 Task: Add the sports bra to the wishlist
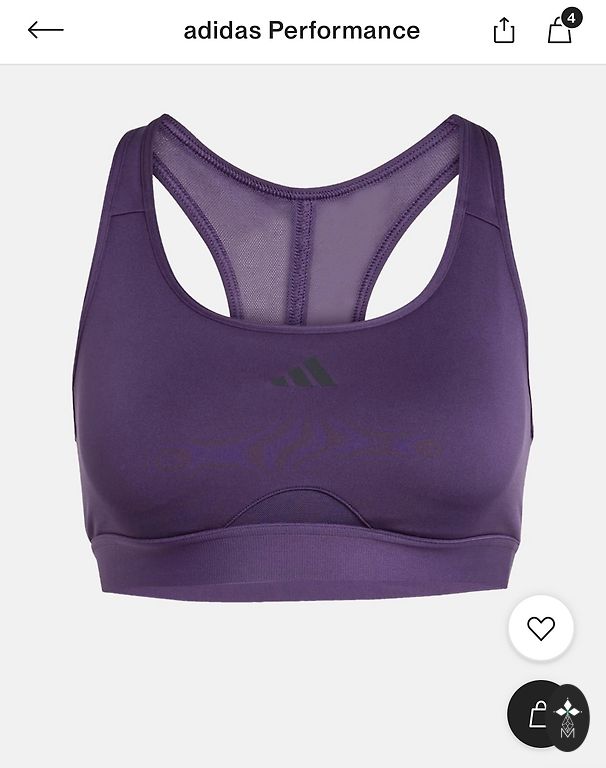(x=540, y=628)
